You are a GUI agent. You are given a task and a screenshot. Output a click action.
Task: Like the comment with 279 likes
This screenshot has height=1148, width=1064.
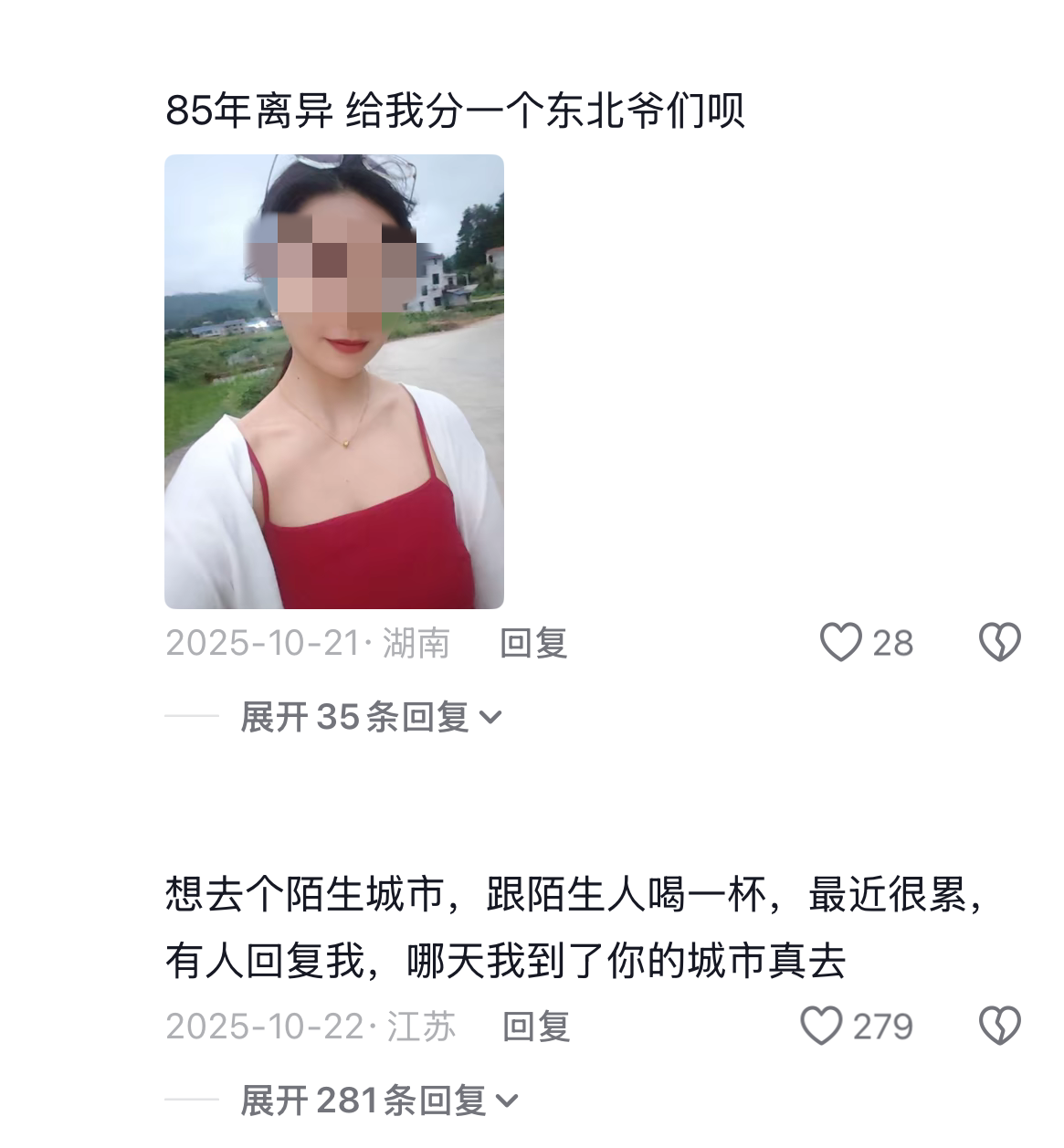820,1026
